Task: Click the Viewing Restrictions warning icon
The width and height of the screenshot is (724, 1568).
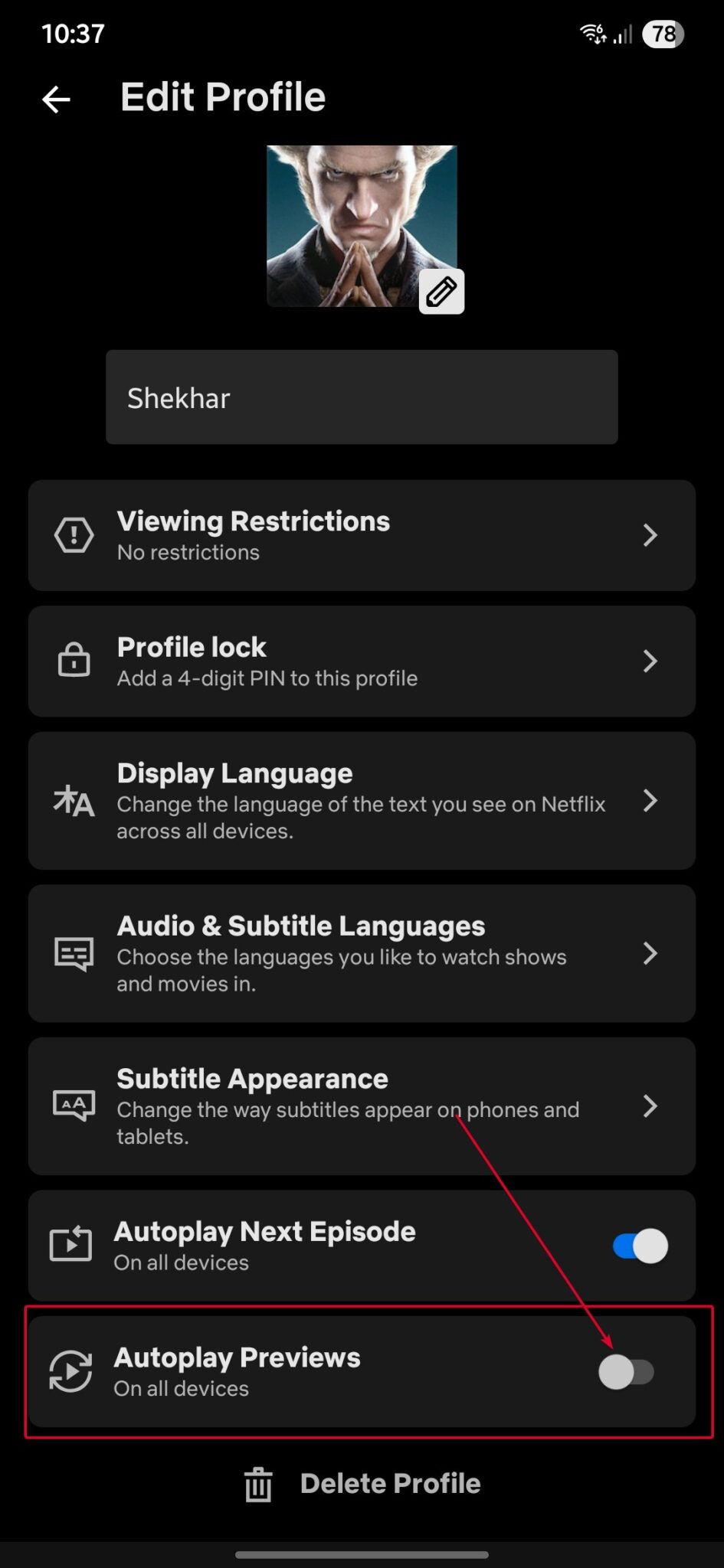Action: pos(73,534)
